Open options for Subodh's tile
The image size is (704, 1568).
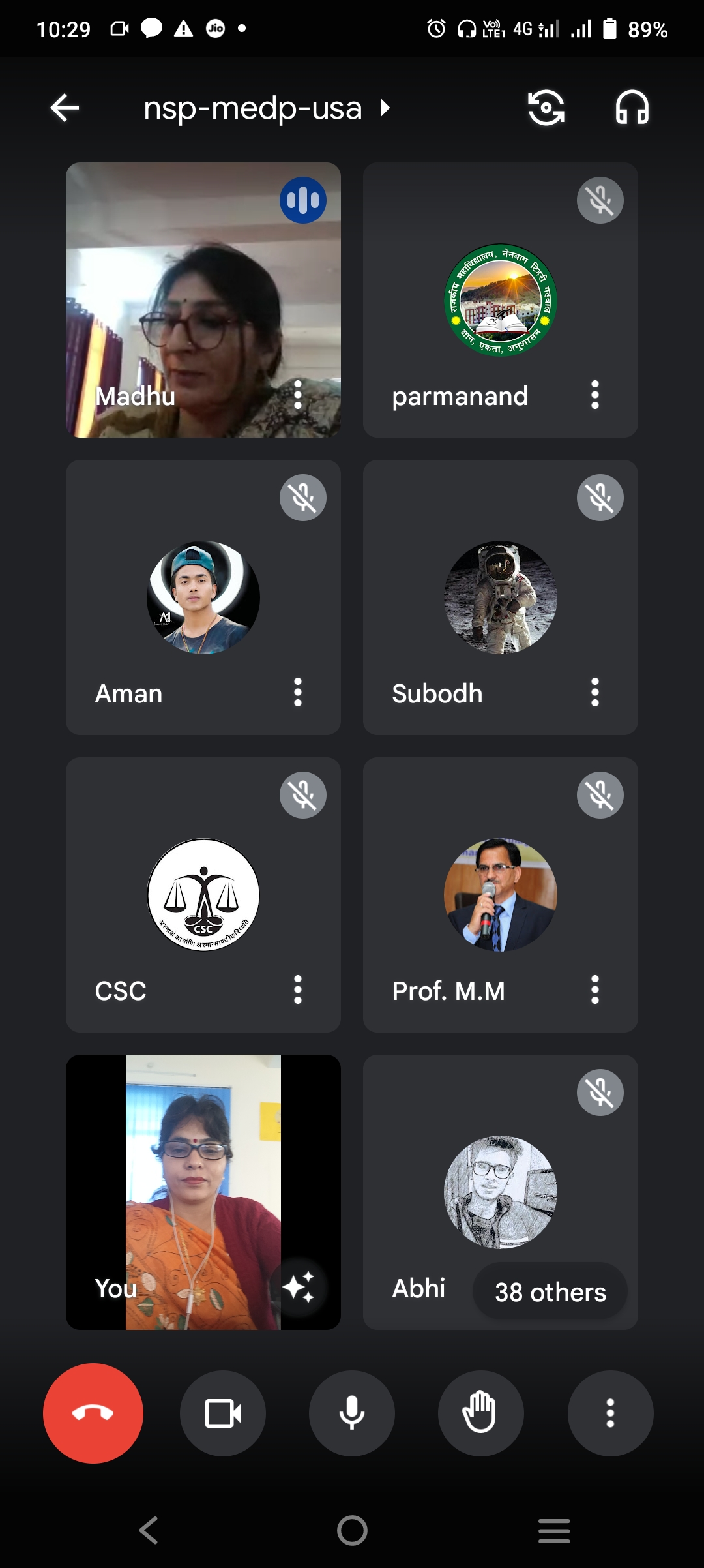[594, 693]
